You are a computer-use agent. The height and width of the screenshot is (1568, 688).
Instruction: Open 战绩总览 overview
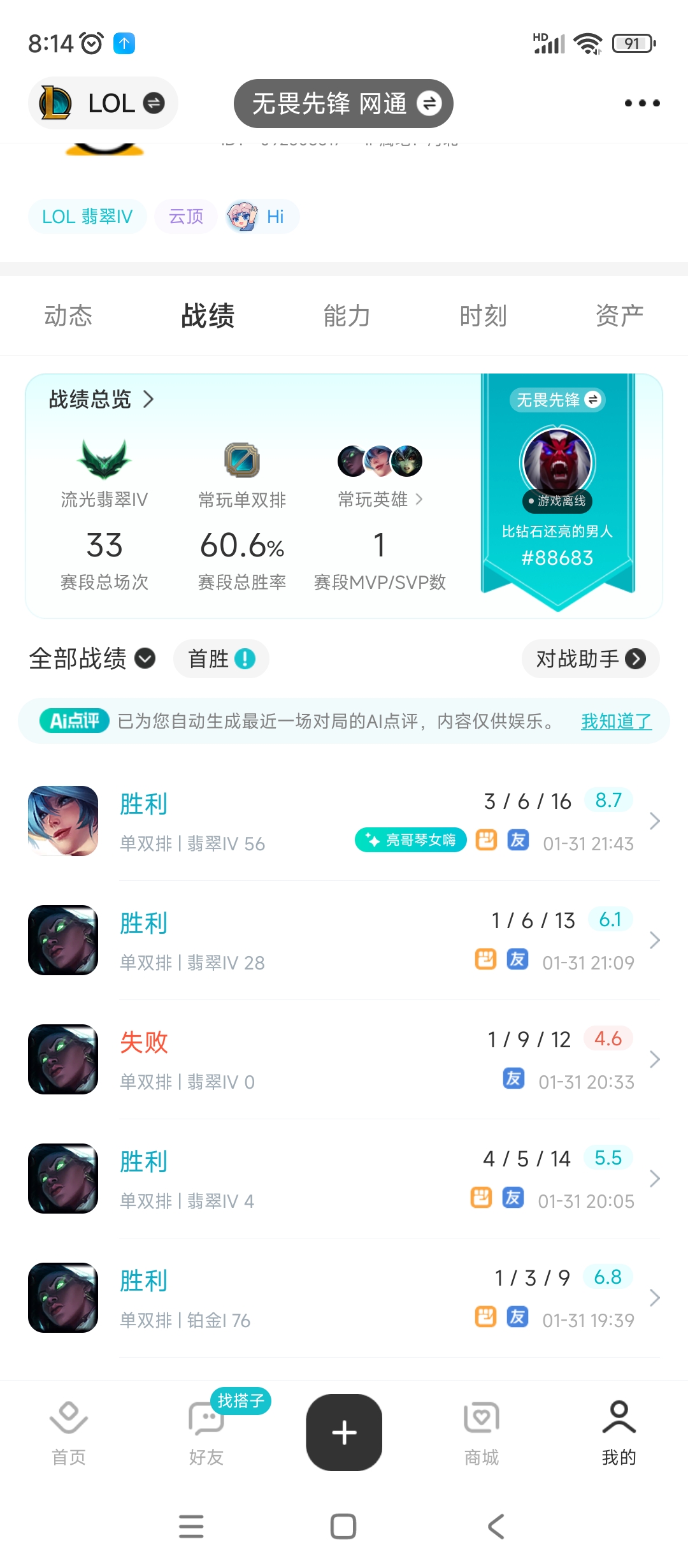pyautogui.click(x=102, y=400)
